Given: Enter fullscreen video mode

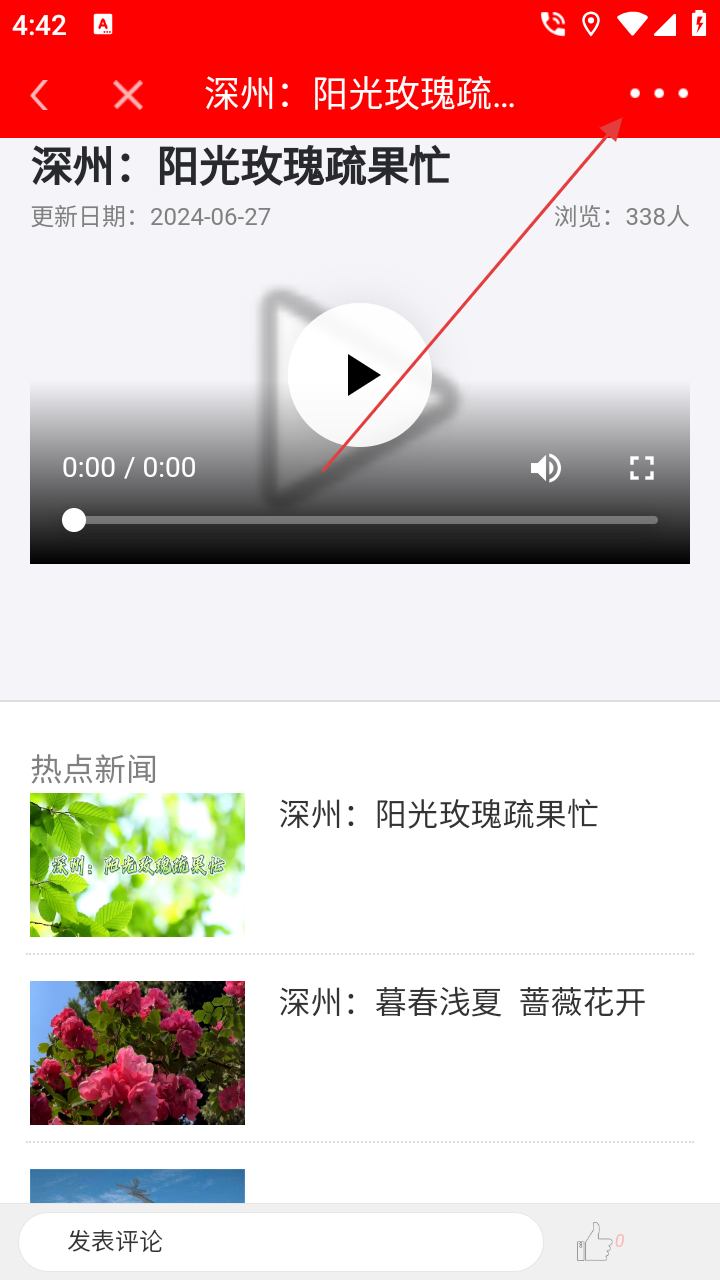Looking at the screenshot, I should (x=641, y=468).
